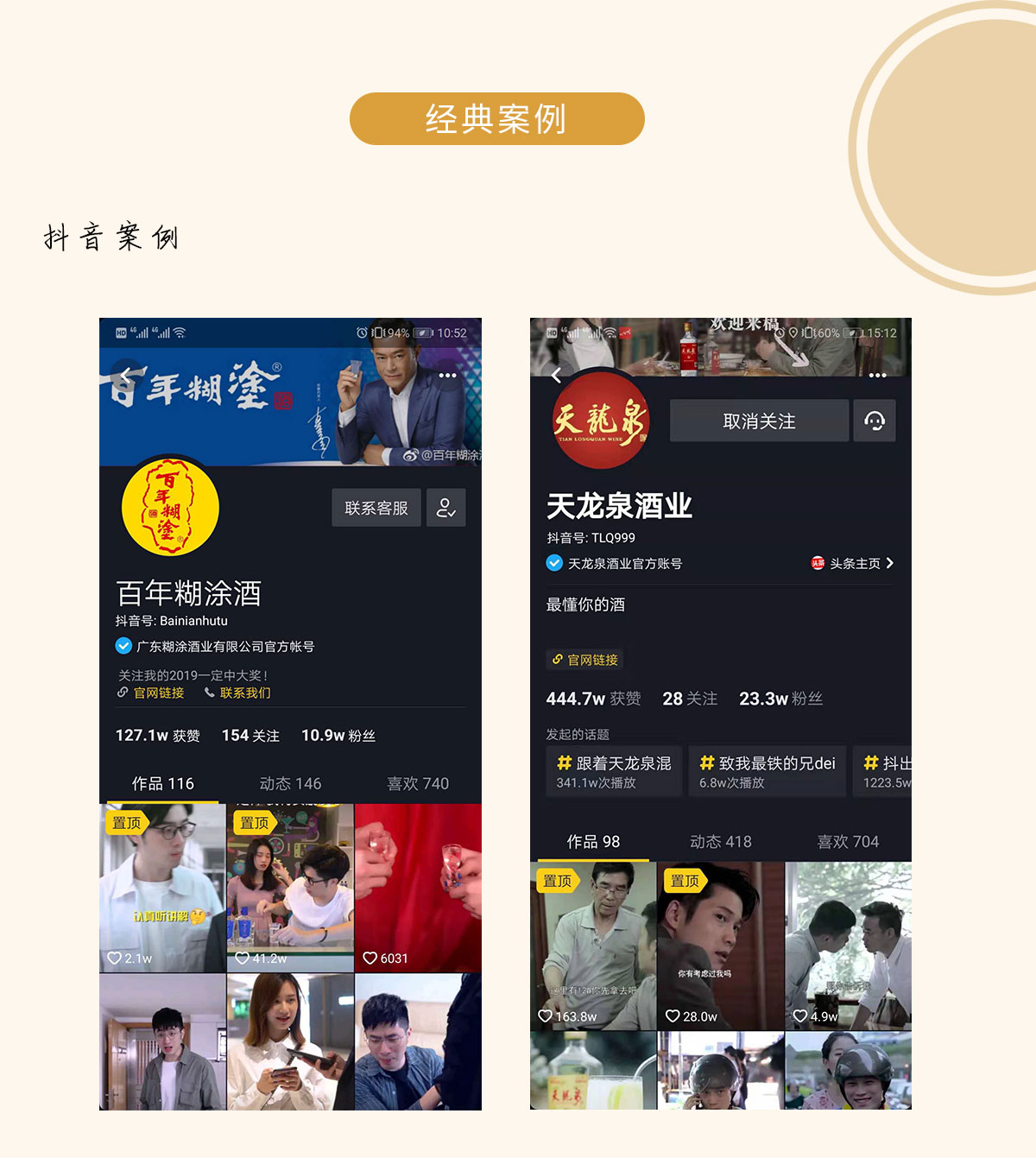Click the headset message icon next to 取消关注
The height and width of the screenshot is (1158, 1036).
tap(875, 421)
